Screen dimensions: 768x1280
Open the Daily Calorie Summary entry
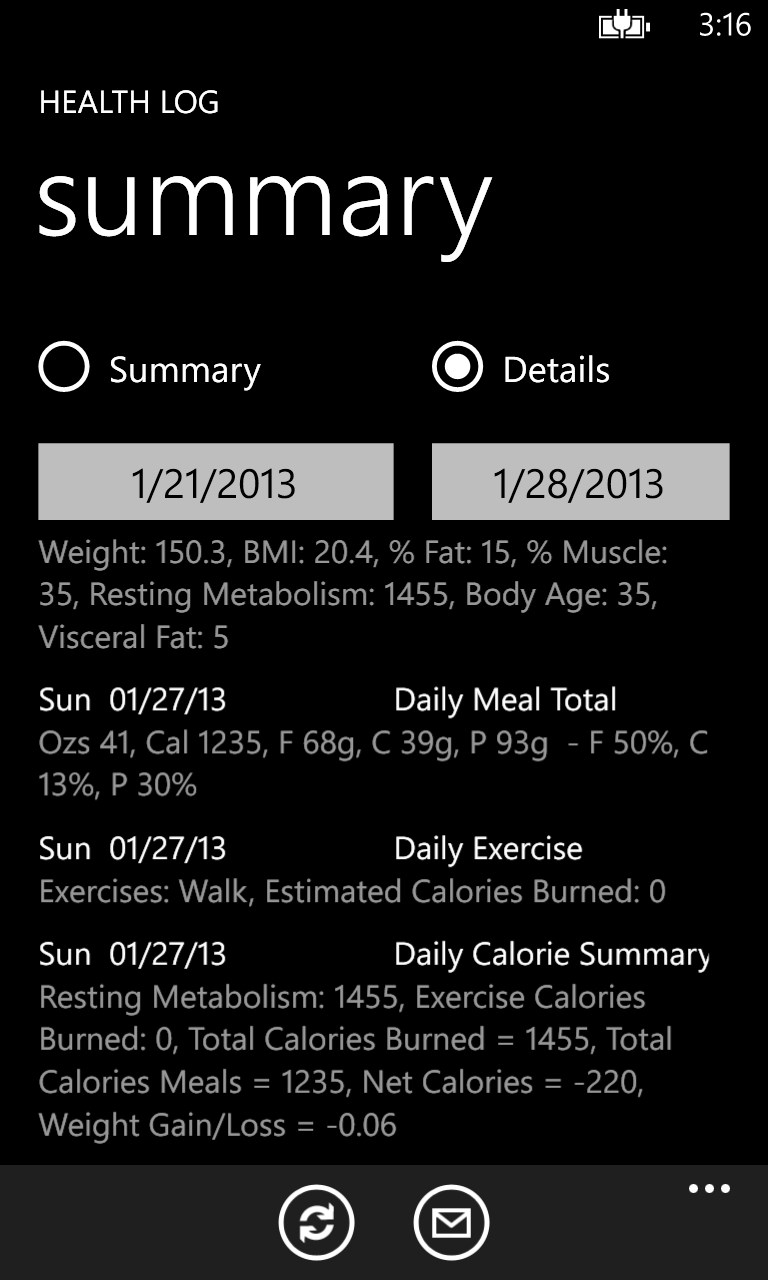548,954
